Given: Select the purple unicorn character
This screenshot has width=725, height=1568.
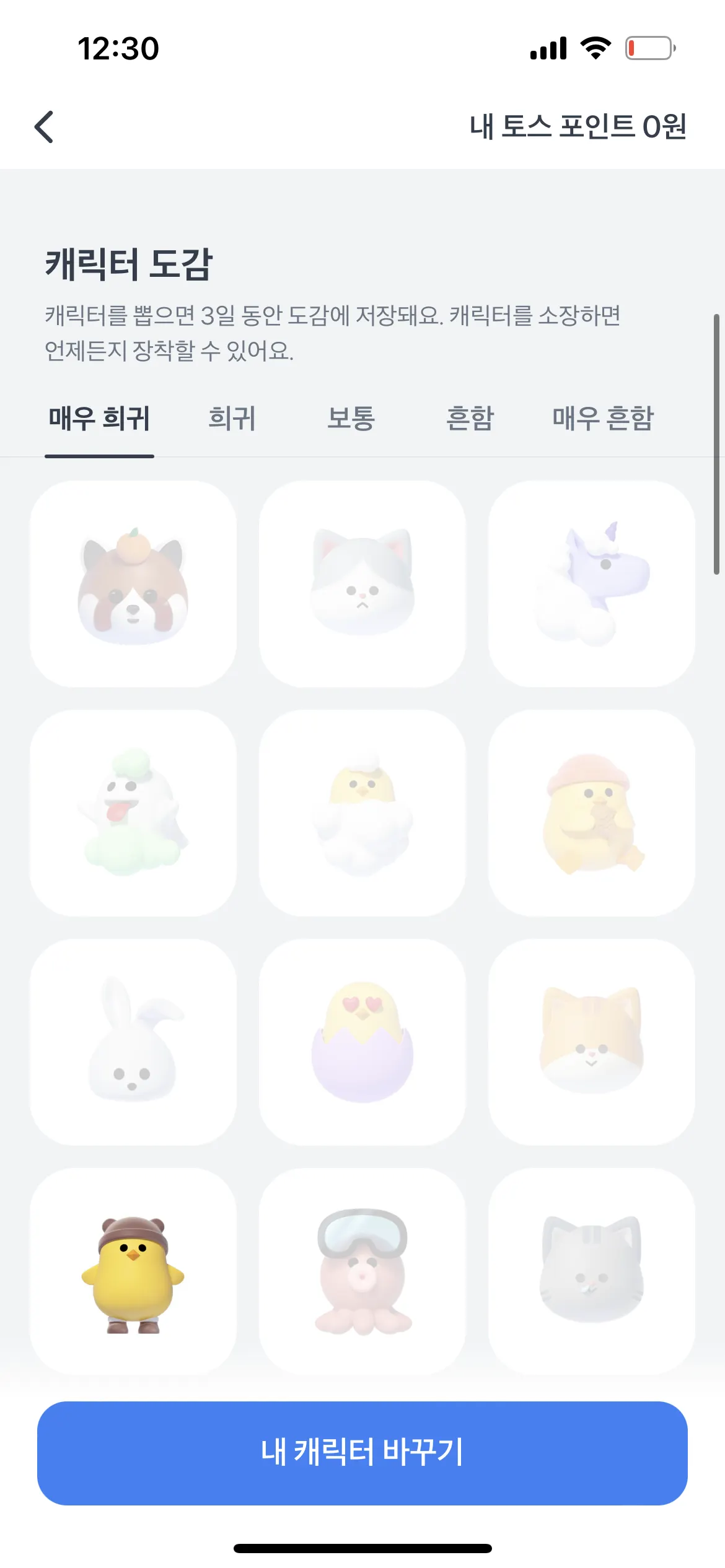Looking at the screenshot, I should 592,584.
